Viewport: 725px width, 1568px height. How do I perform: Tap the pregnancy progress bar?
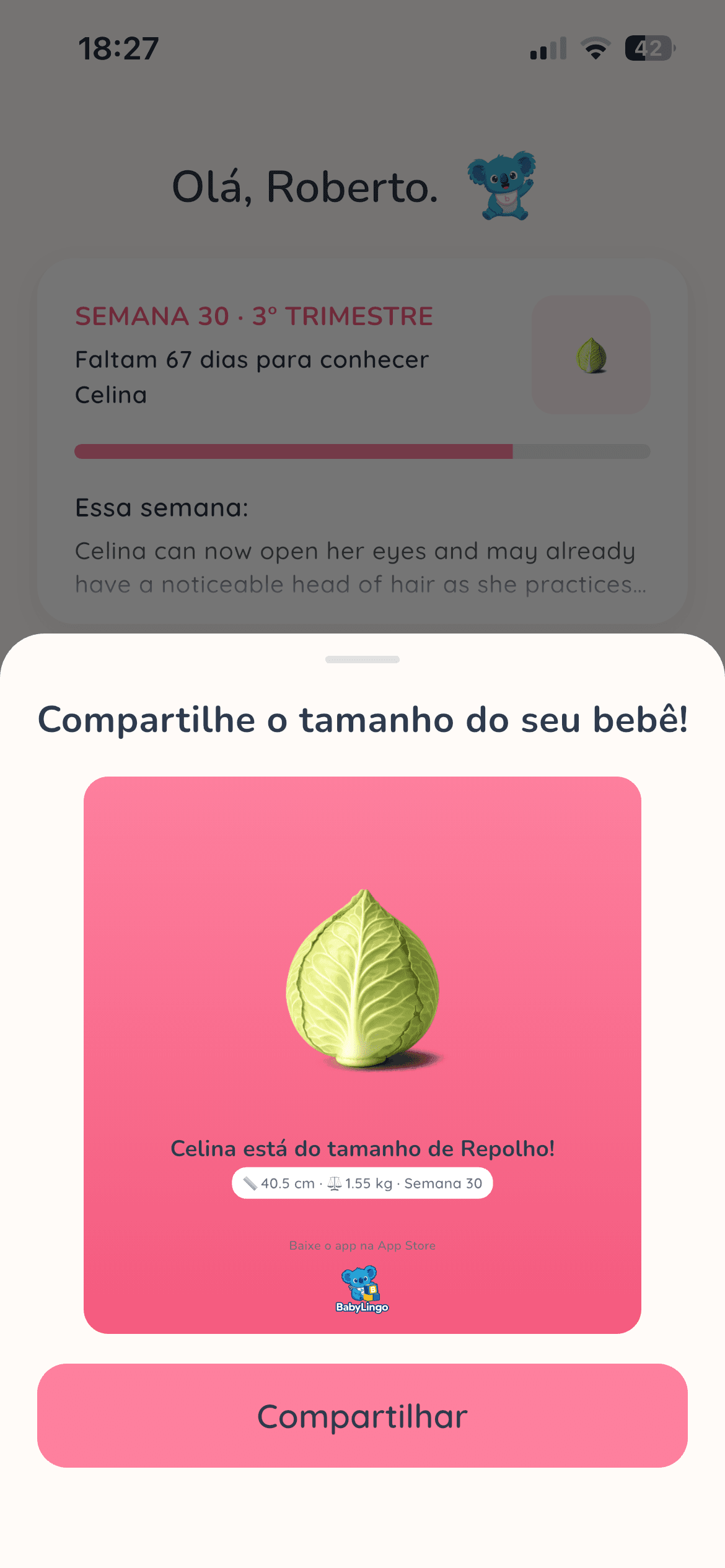click(362, 451)
